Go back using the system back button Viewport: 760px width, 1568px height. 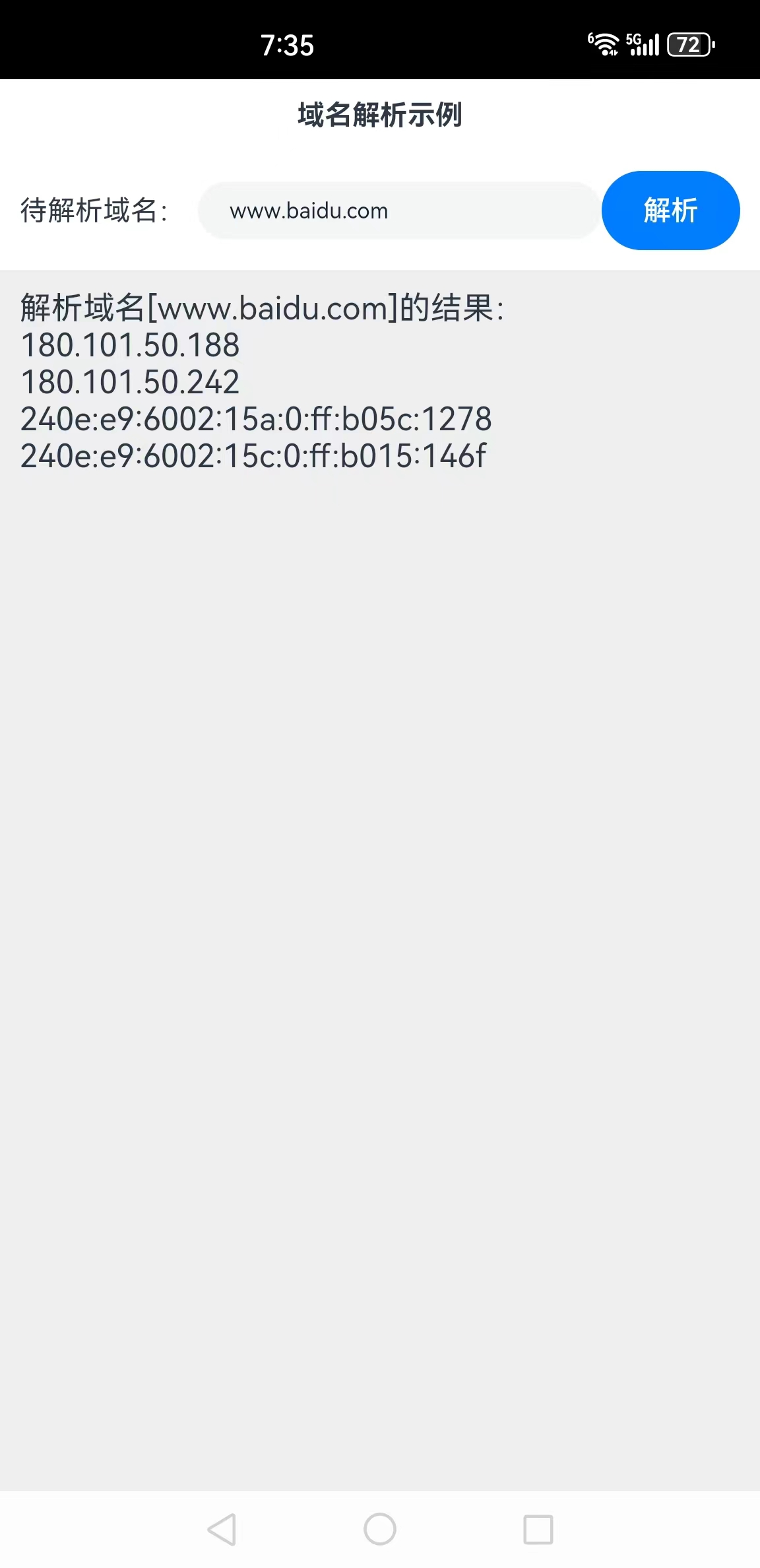tap(222, 1529)
